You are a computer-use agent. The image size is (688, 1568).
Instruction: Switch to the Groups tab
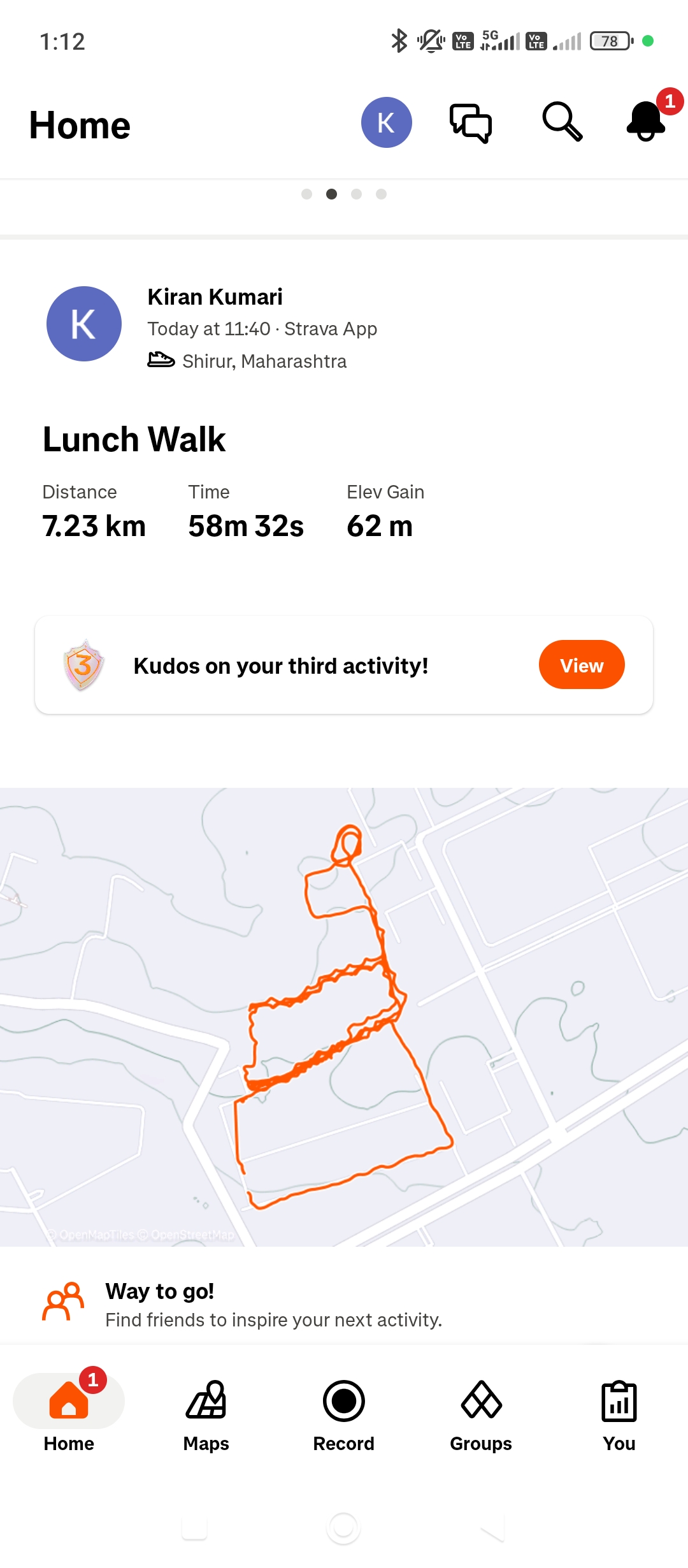point(481,1415)
